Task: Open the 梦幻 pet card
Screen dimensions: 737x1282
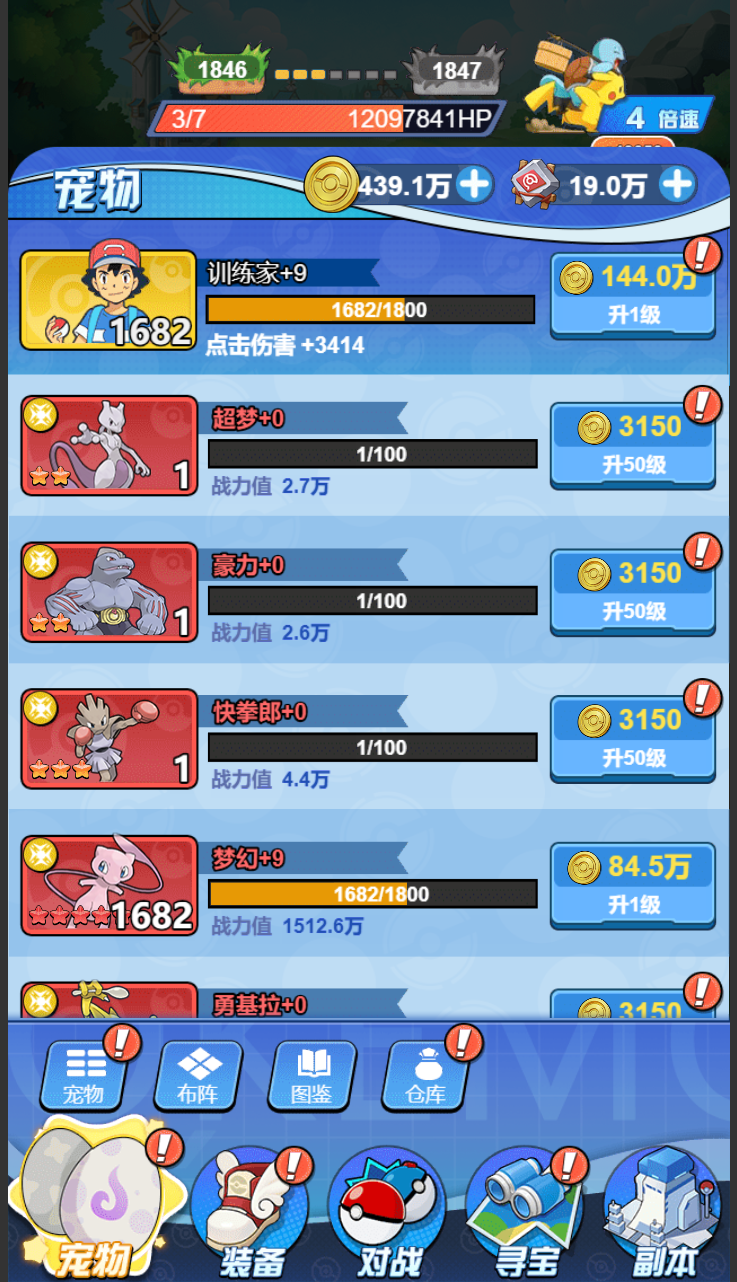Action: point(110,886)
